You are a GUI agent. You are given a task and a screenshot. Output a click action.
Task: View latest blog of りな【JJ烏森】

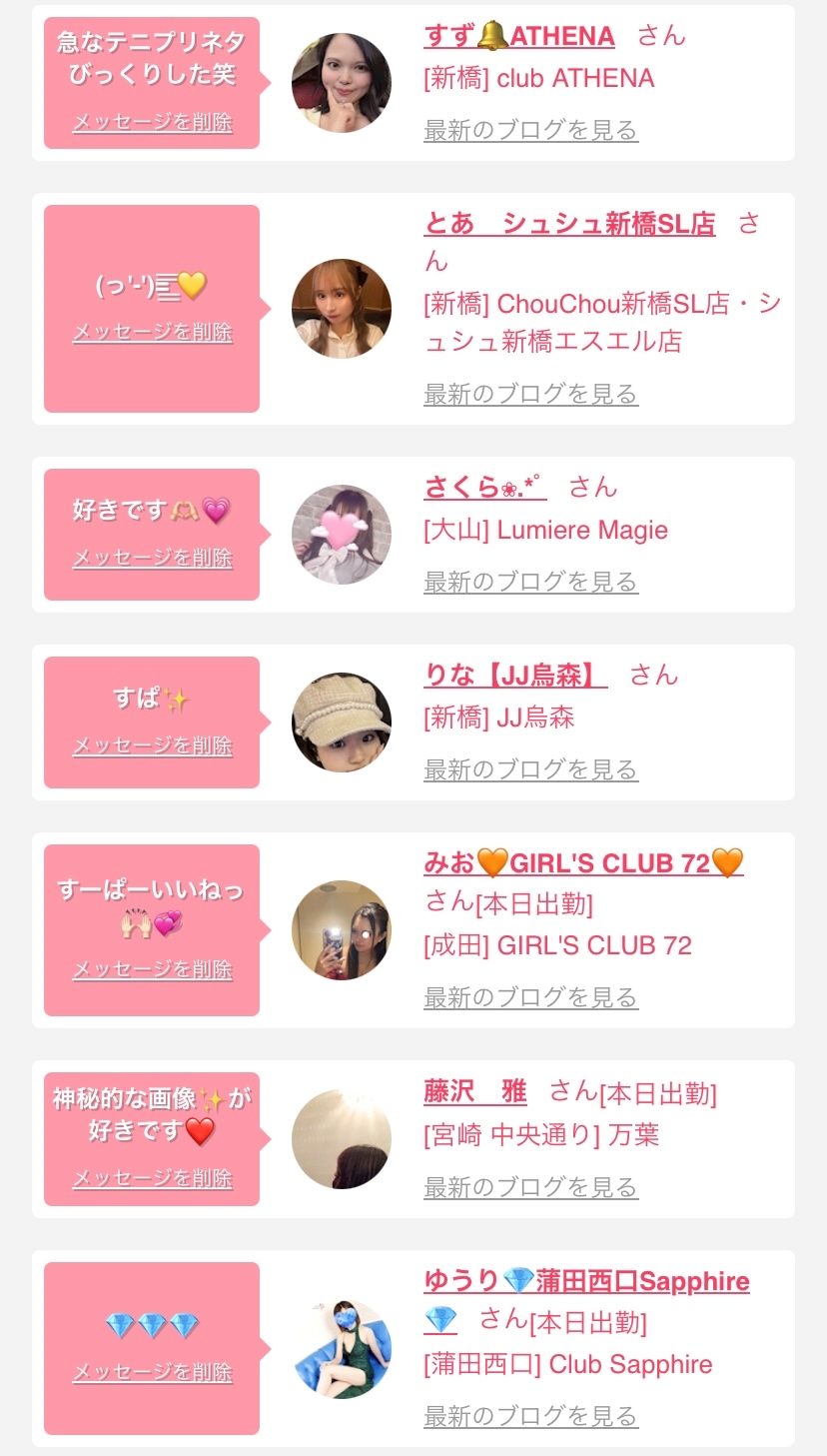[x=530, y=770]
